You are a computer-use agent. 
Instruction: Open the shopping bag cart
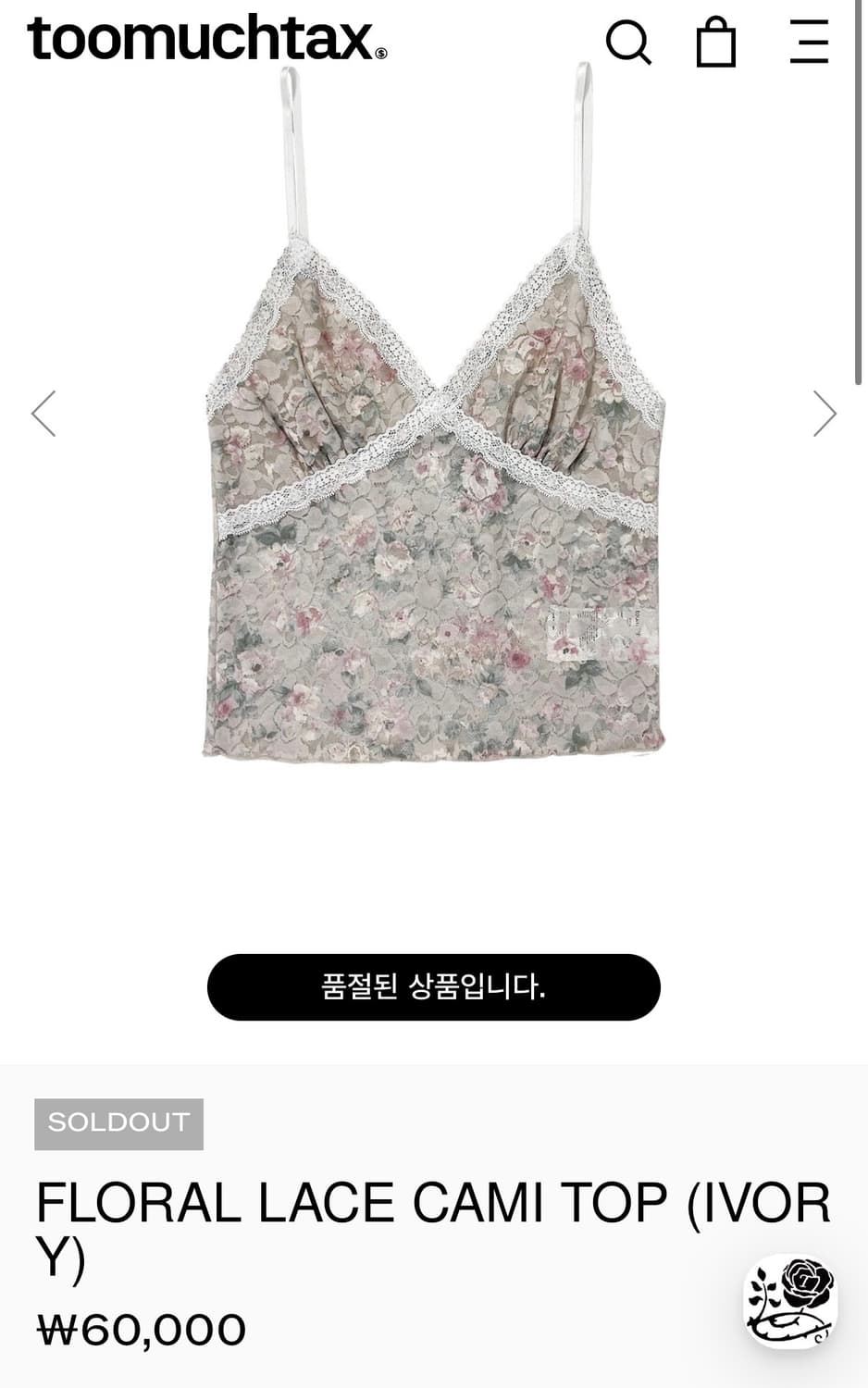click(x=715, y=43)
